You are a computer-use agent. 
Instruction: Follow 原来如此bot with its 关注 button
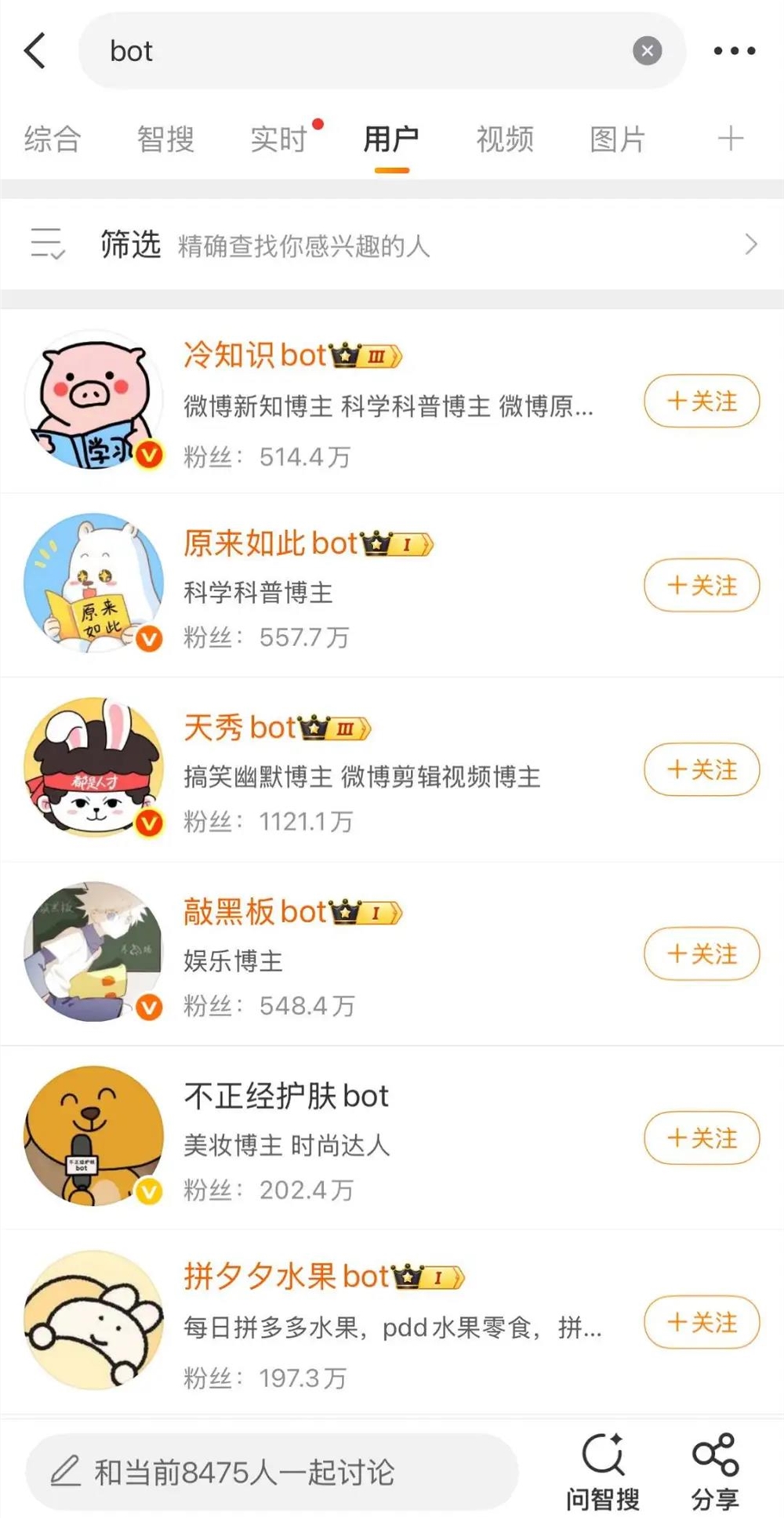pos(701,586)
